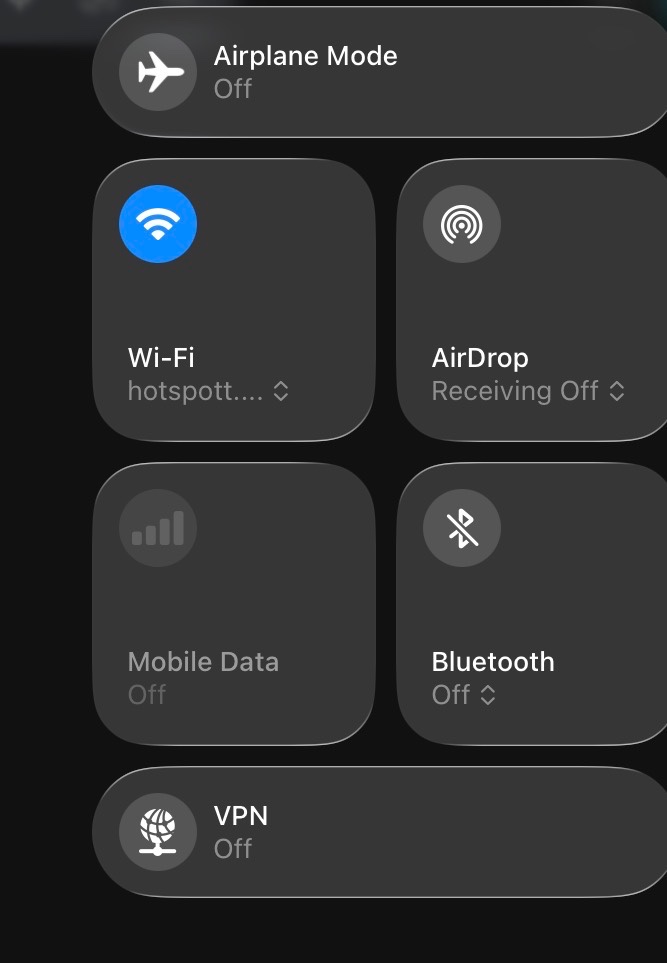Tap the AirDrop circle icon

(462, 224)
